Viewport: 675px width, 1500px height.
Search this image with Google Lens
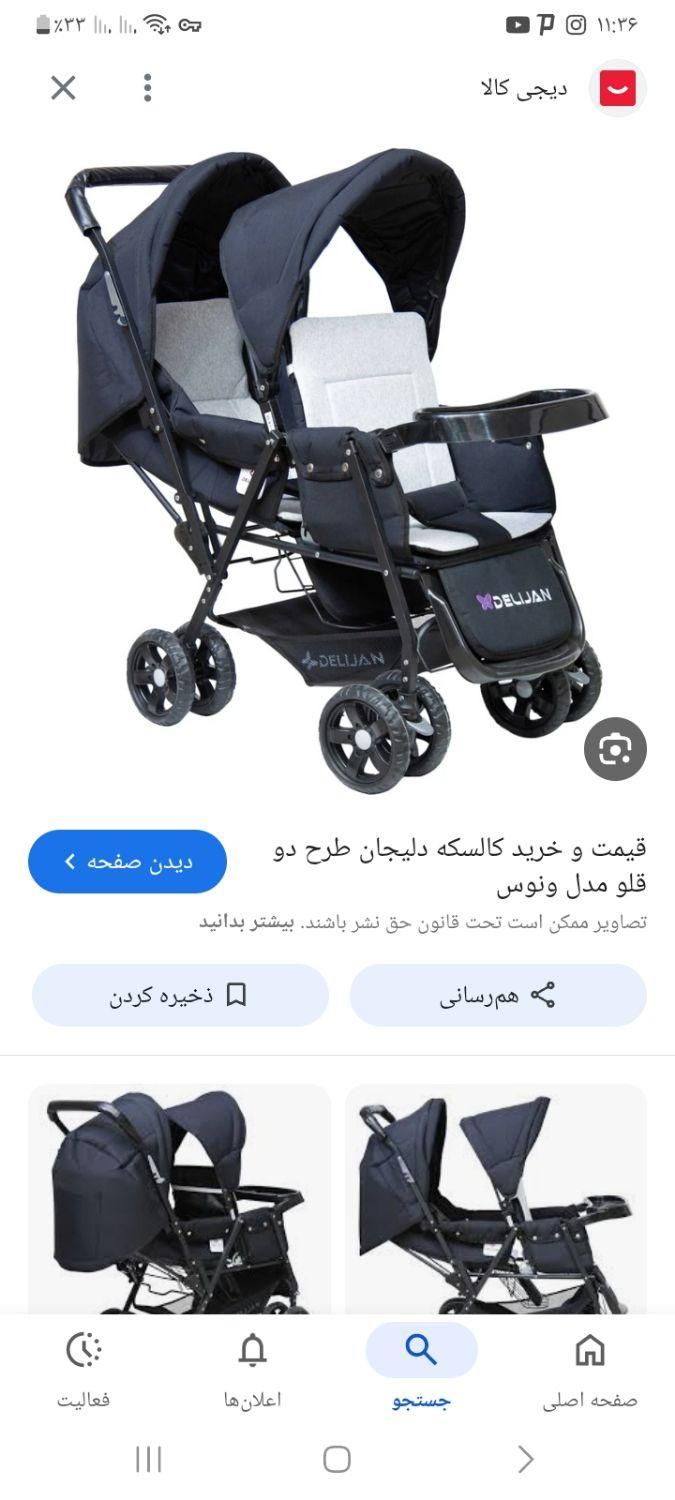pyautogui.click(x=615, y=749)
